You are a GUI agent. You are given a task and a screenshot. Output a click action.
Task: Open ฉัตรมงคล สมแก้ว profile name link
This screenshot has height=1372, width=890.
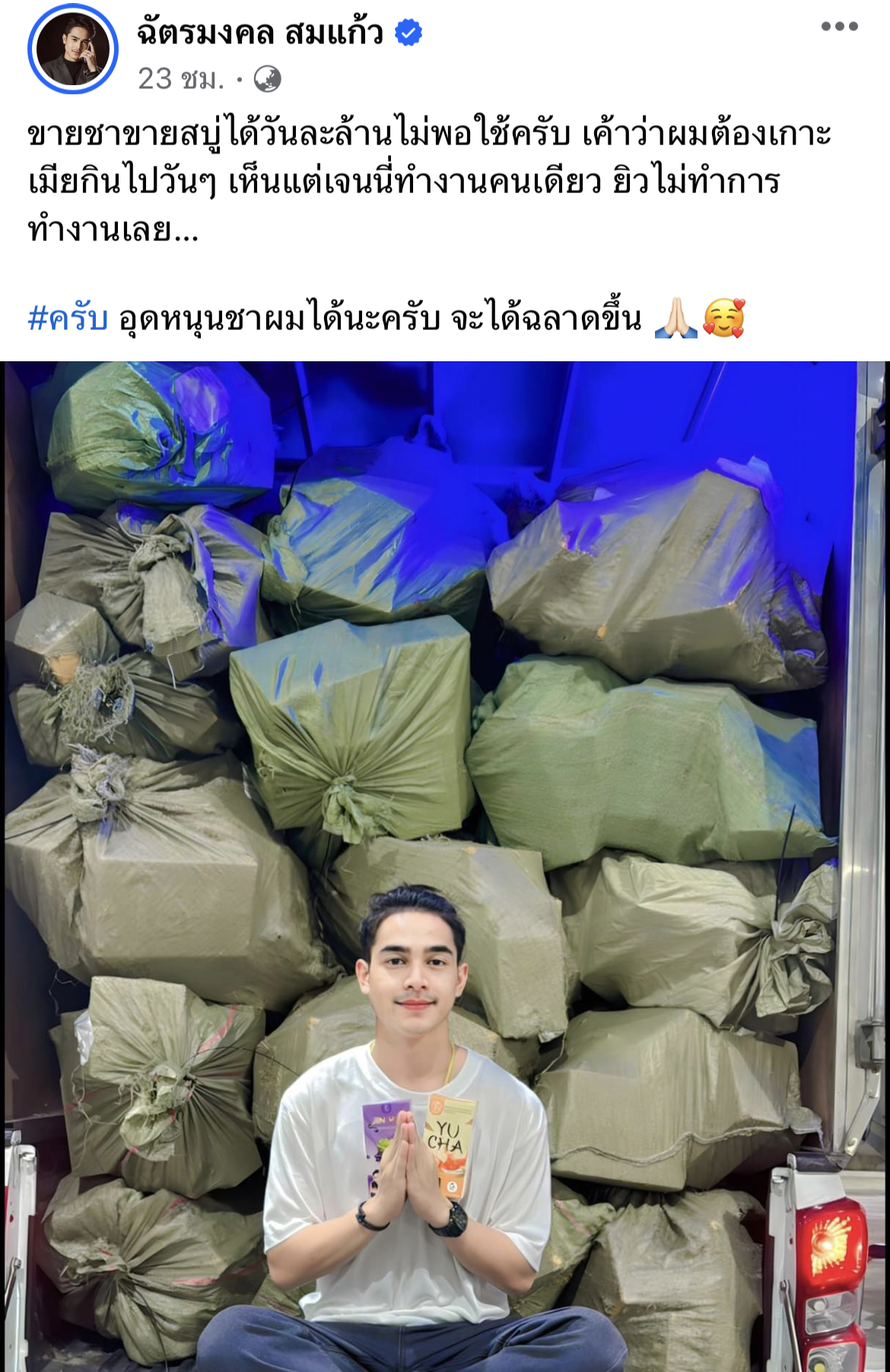pos(260,33)
